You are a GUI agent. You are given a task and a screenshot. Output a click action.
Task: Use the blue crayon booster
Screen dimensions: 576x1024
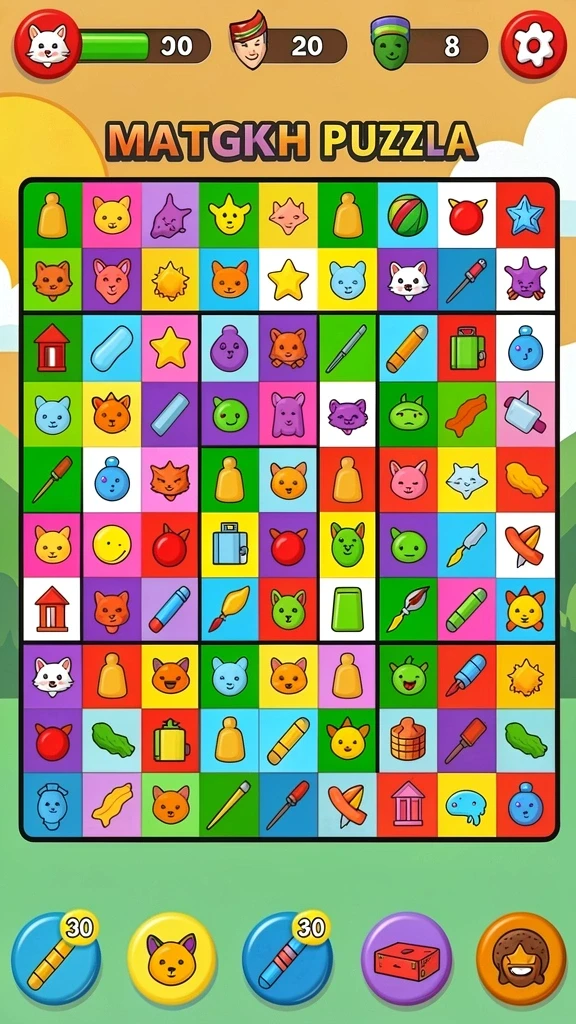(x=287, y=958)
